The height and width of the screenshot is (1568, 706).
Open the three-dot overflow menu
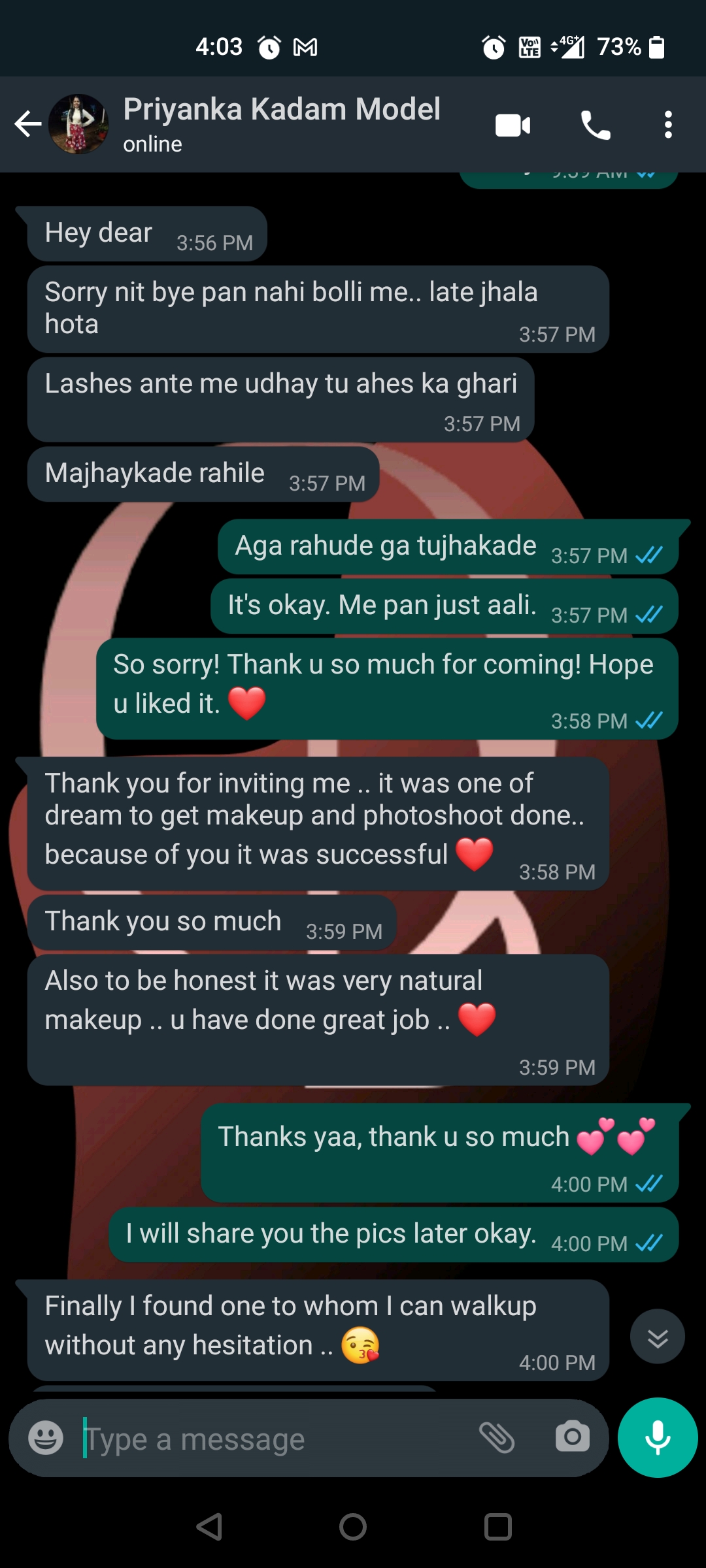(x=668, y=125)
